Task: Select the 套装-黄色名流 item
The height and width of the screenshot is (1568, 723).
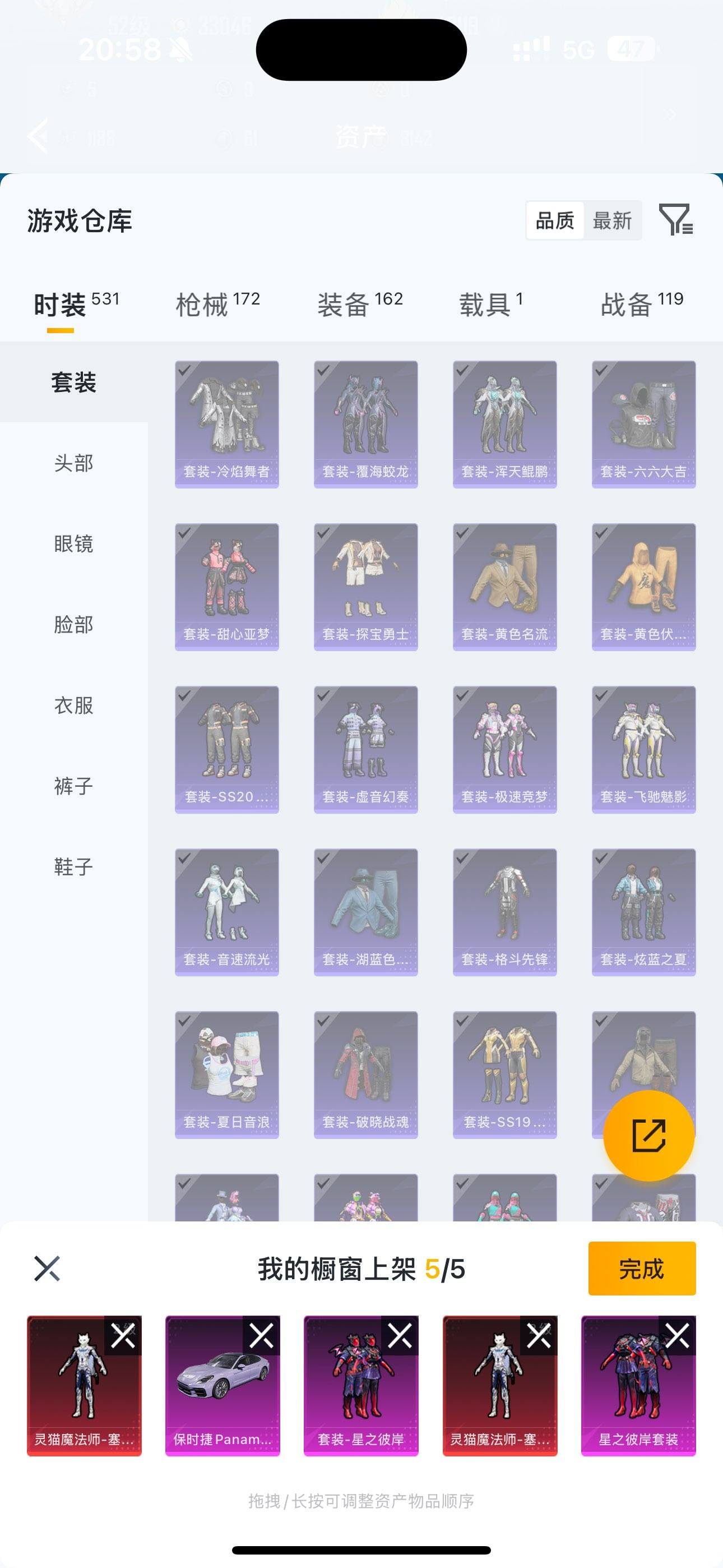Action: point(504,587)
